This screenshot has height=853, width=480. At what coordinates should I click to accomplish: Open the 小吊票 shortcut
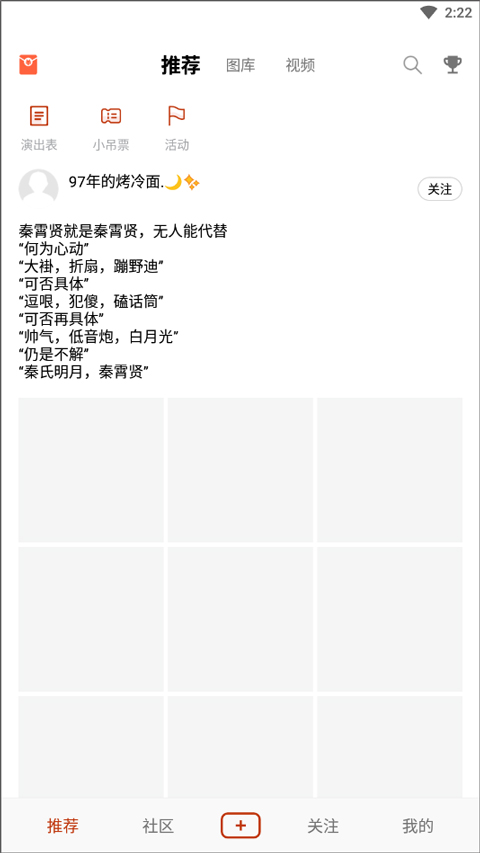[x=111, y=128]
